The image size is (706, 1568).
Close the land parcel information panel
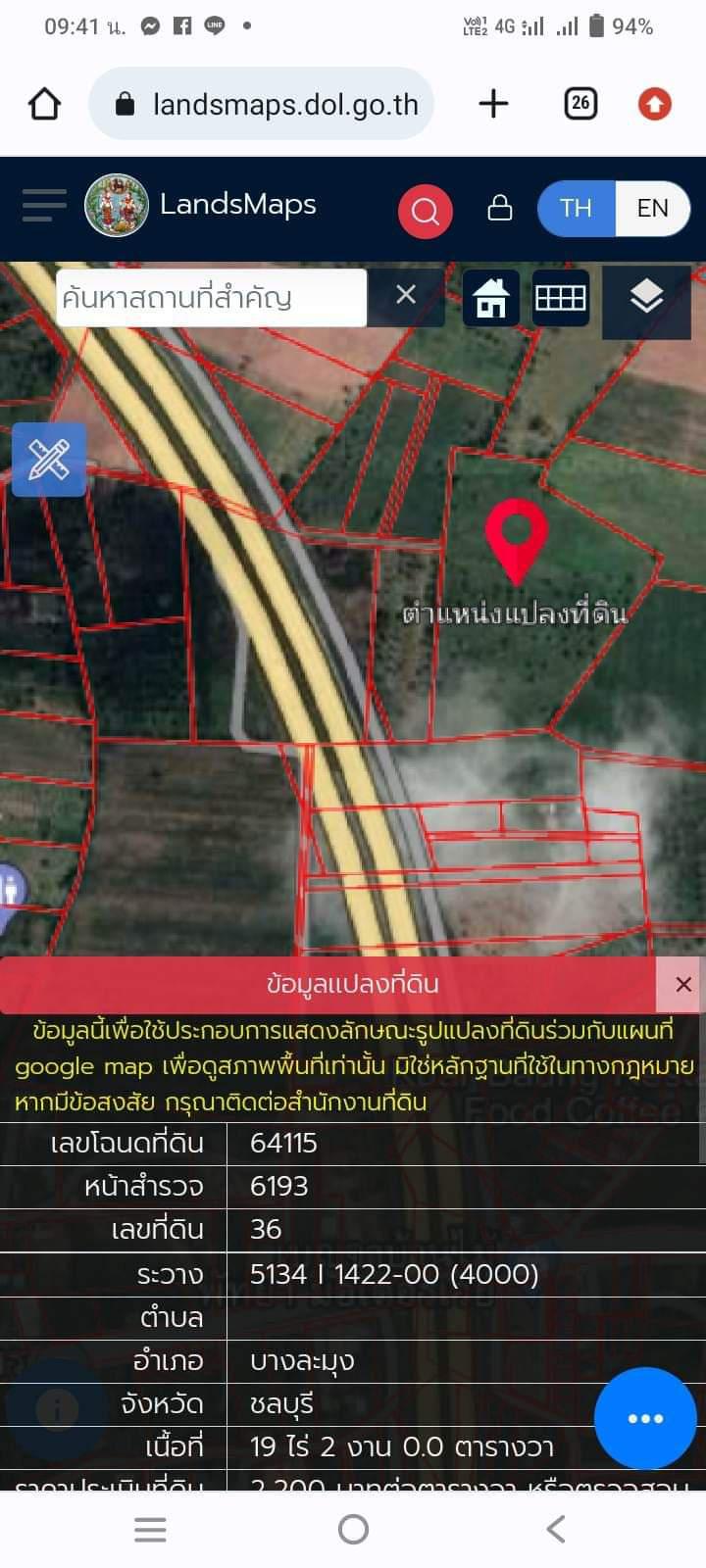(x=683, y=984)
